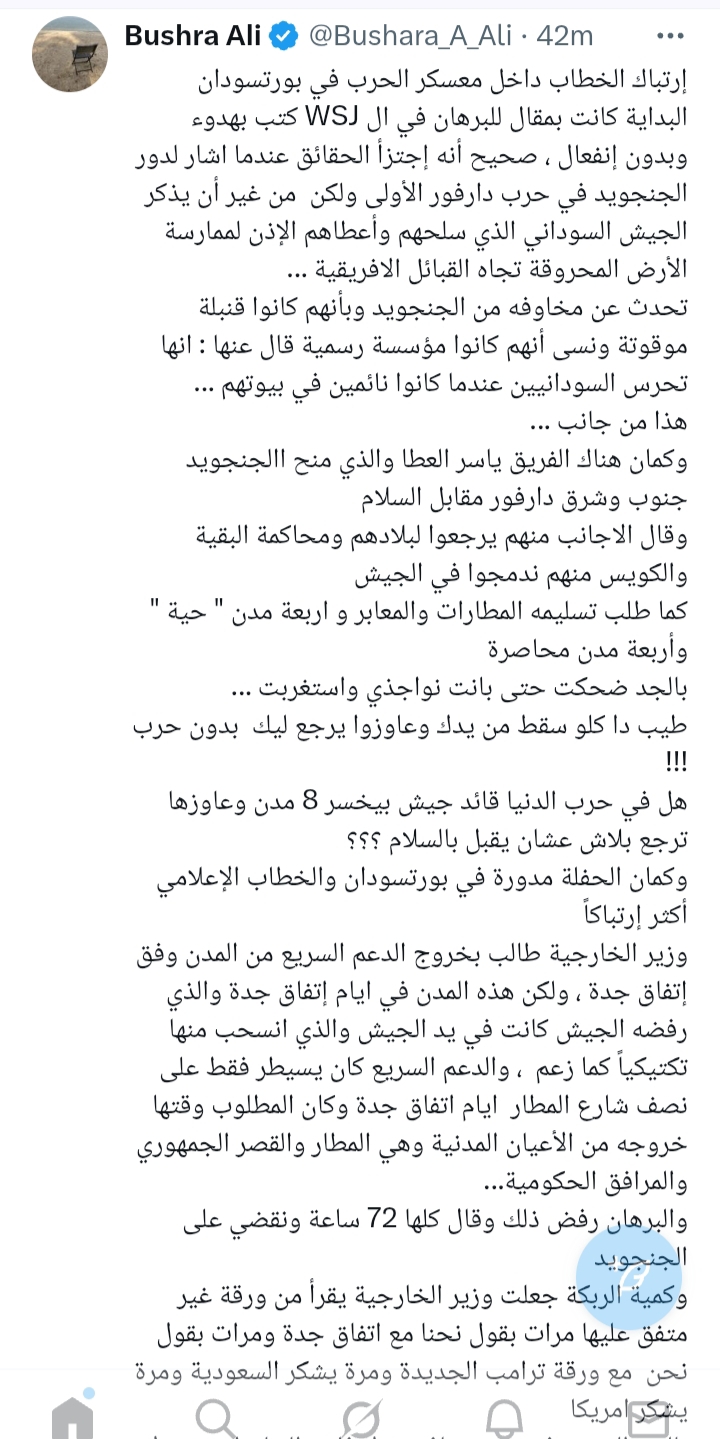
Task: Open the notifications bell tab
Action: tap(504, 1416)
